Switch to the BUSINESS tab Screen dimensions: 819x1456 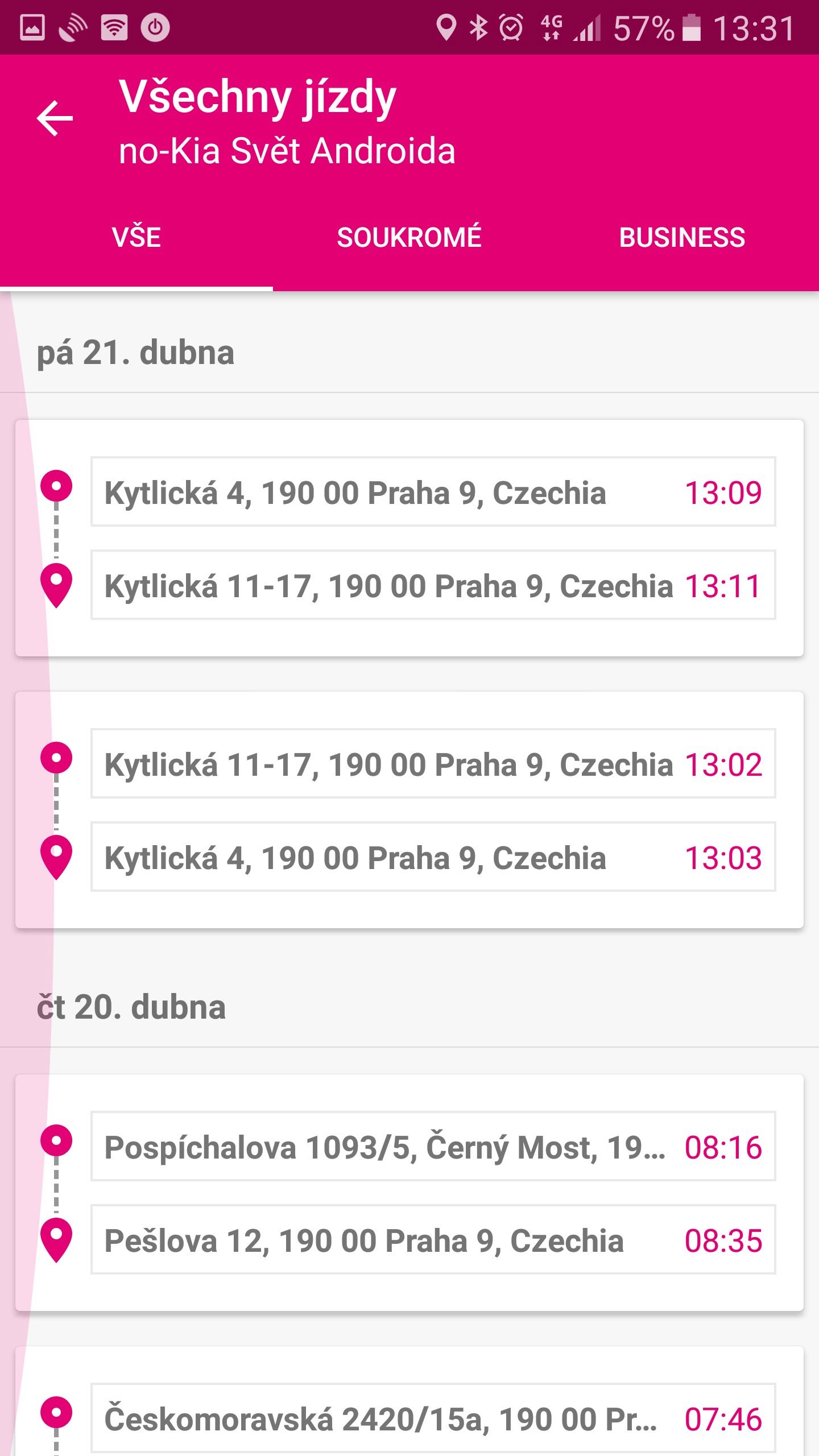coord(682,237)
